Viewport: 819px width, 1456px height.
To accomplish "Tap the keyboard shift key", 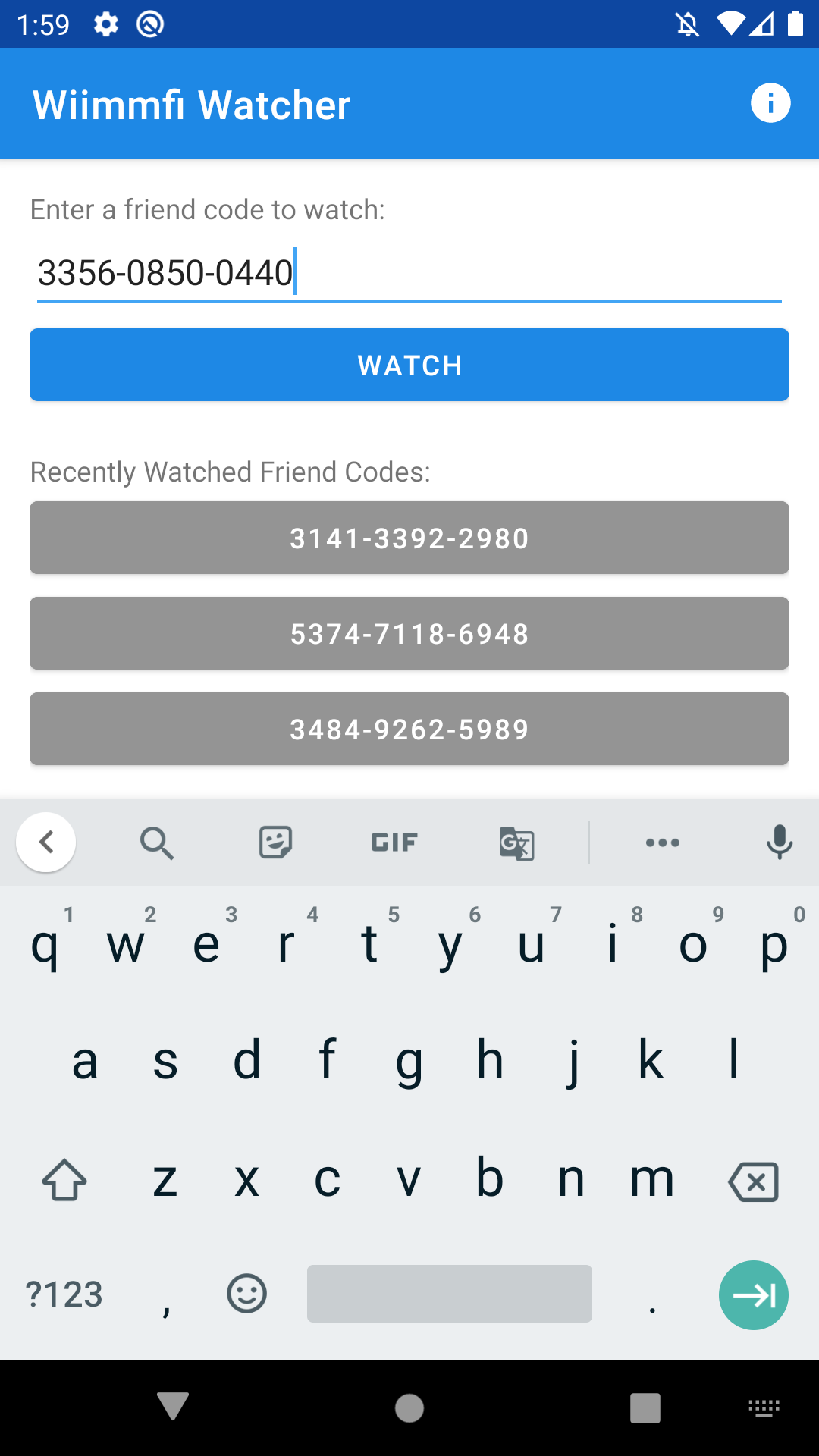I will pyautogui.click(x=64, y=1180).
